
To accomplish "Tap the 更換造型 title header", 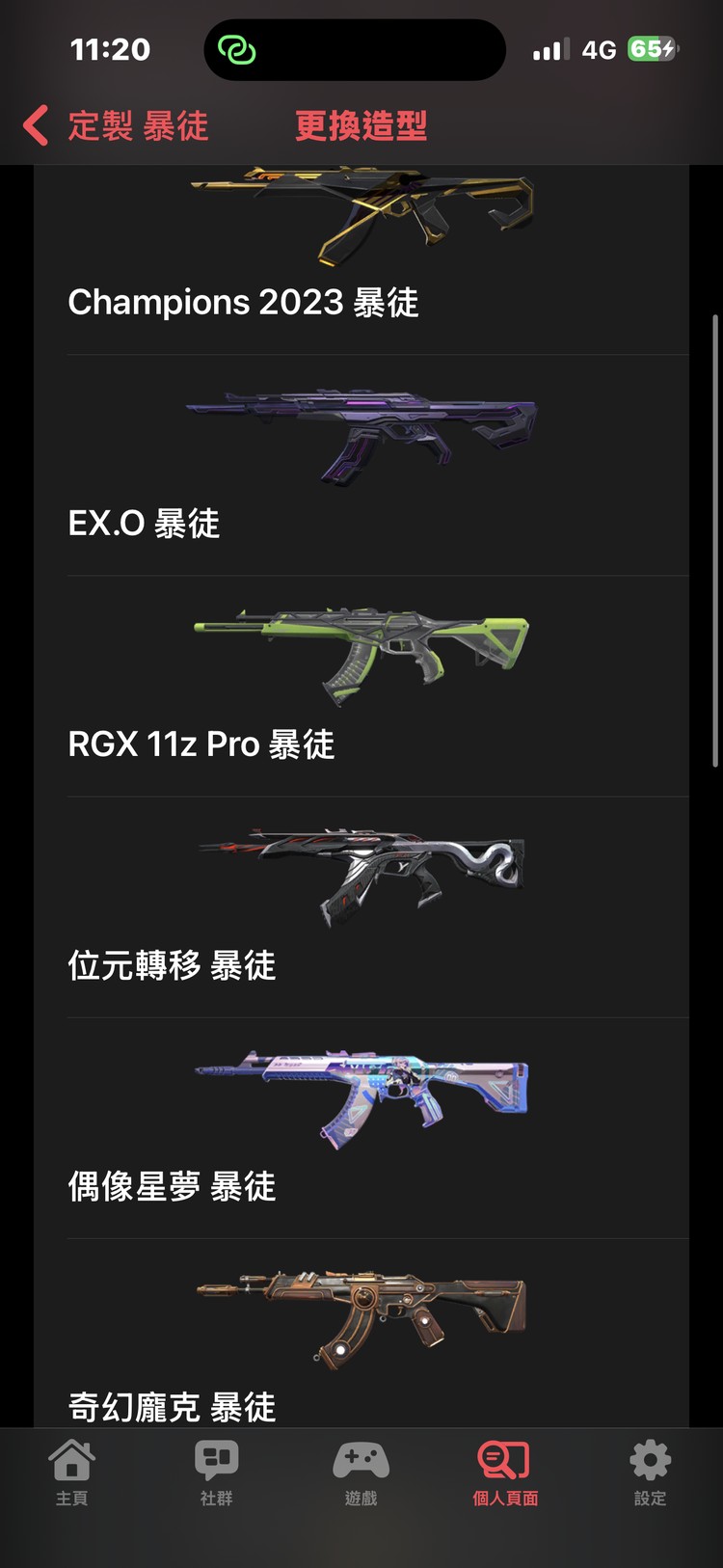I will [x=361, y=125].
